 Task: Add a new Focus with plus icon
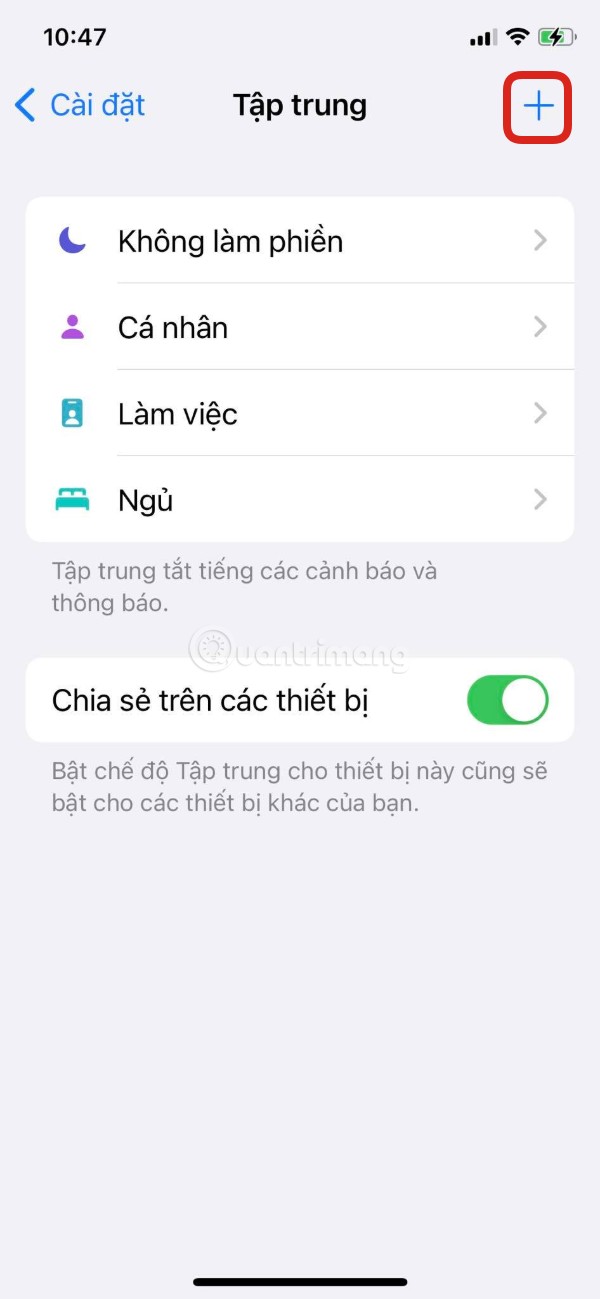tap(538, 106)
